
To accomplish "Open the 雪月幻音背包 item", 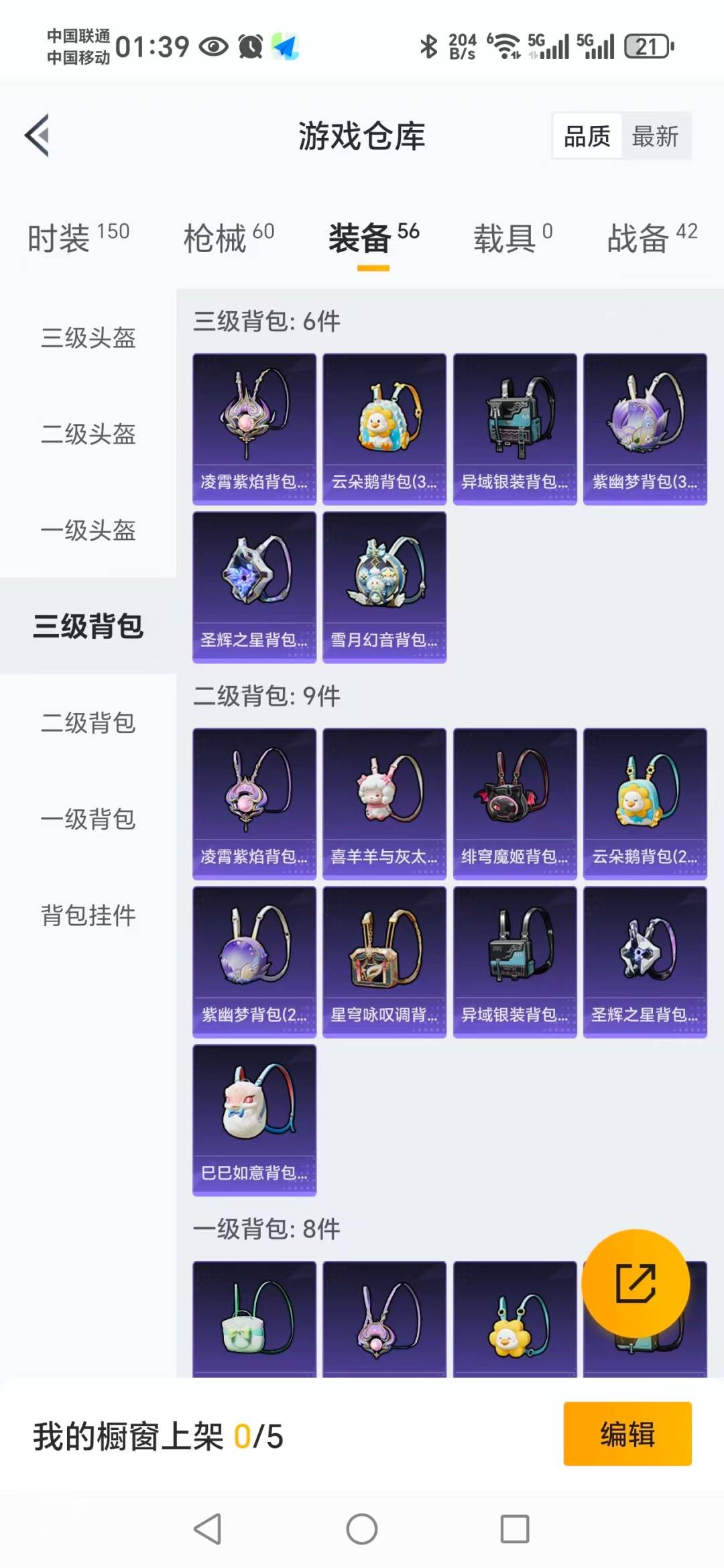I will (384, 587).
